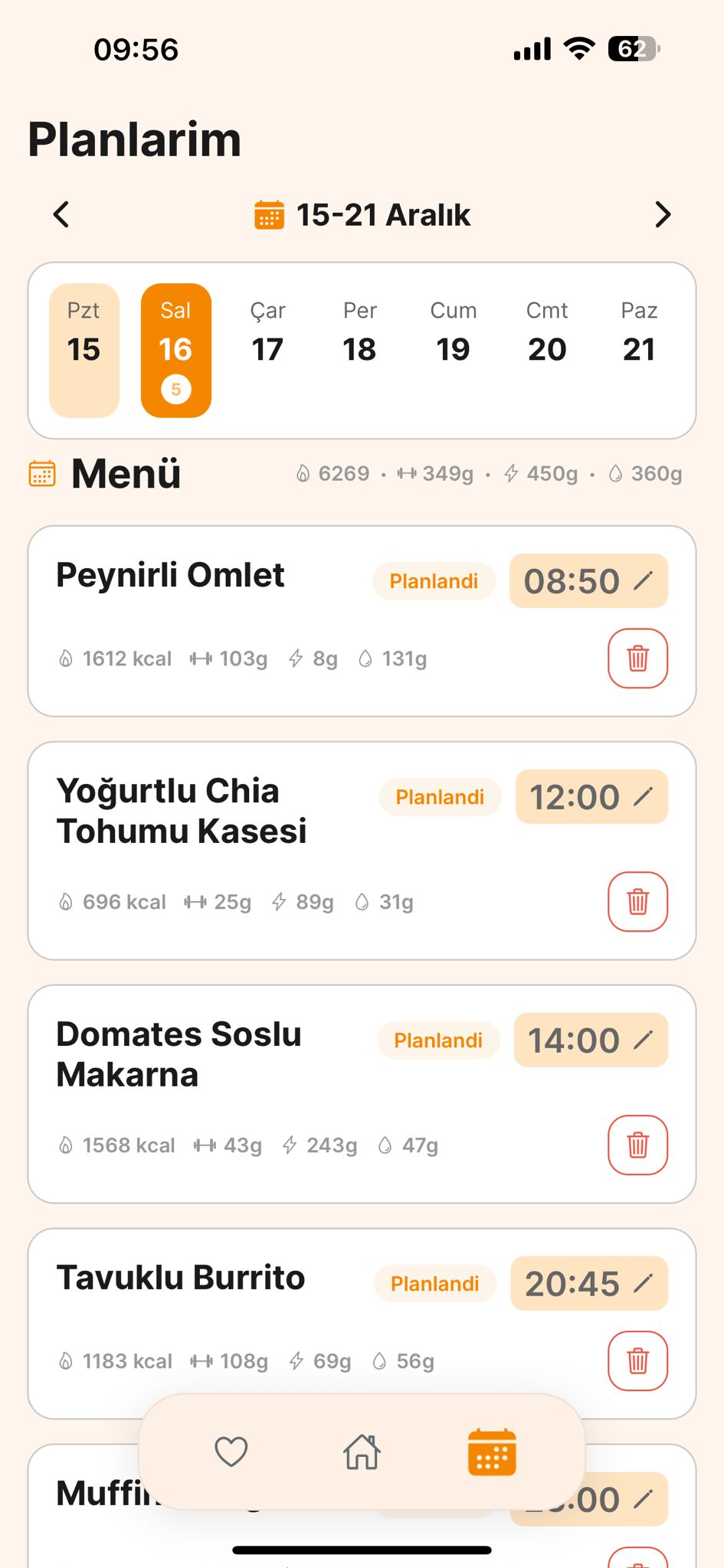
Task: Select Monday 15 in the week strip
Action: tap(84, 350)
